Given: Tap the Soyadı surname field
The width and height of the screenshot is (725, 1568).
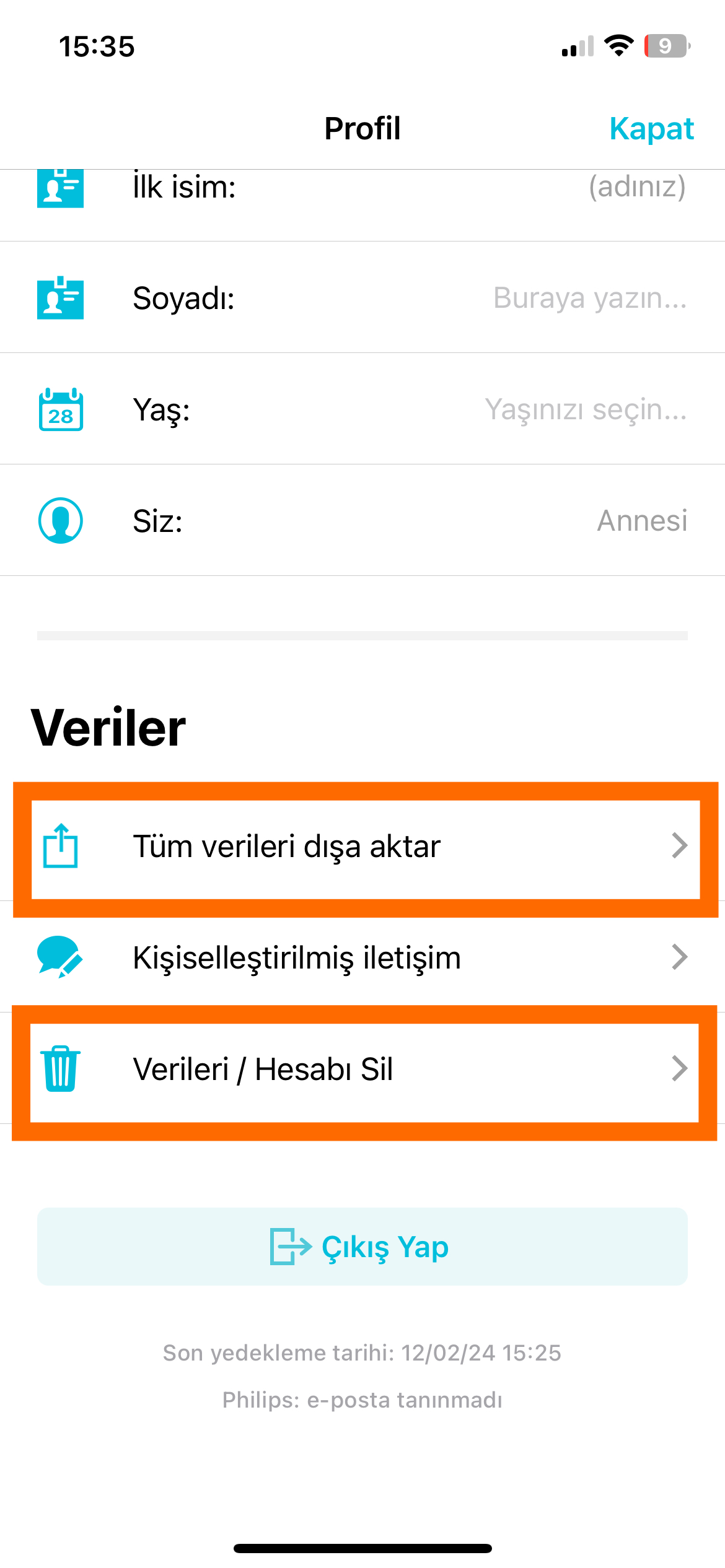Looking at the screenshot, I should [362, 297].
